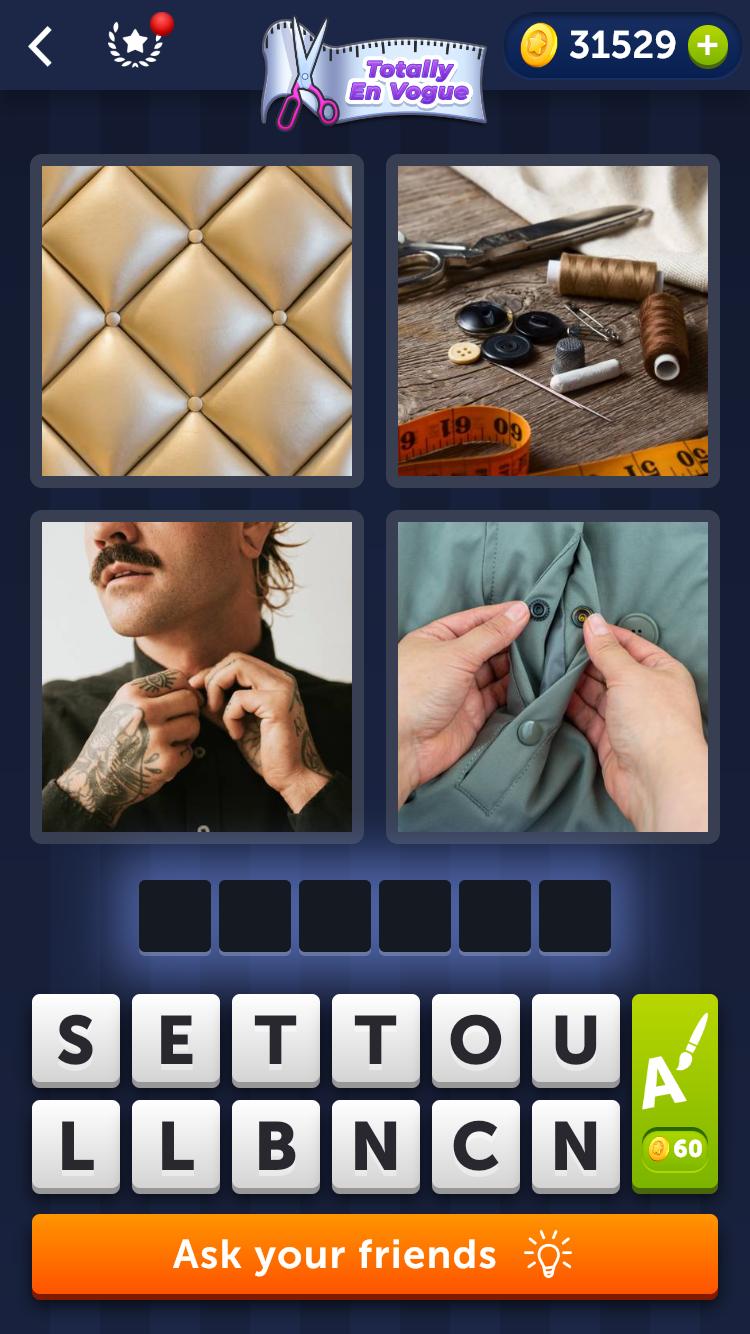Choose the letter U tile
The image size is (750, 1334).
point(576,1040)
